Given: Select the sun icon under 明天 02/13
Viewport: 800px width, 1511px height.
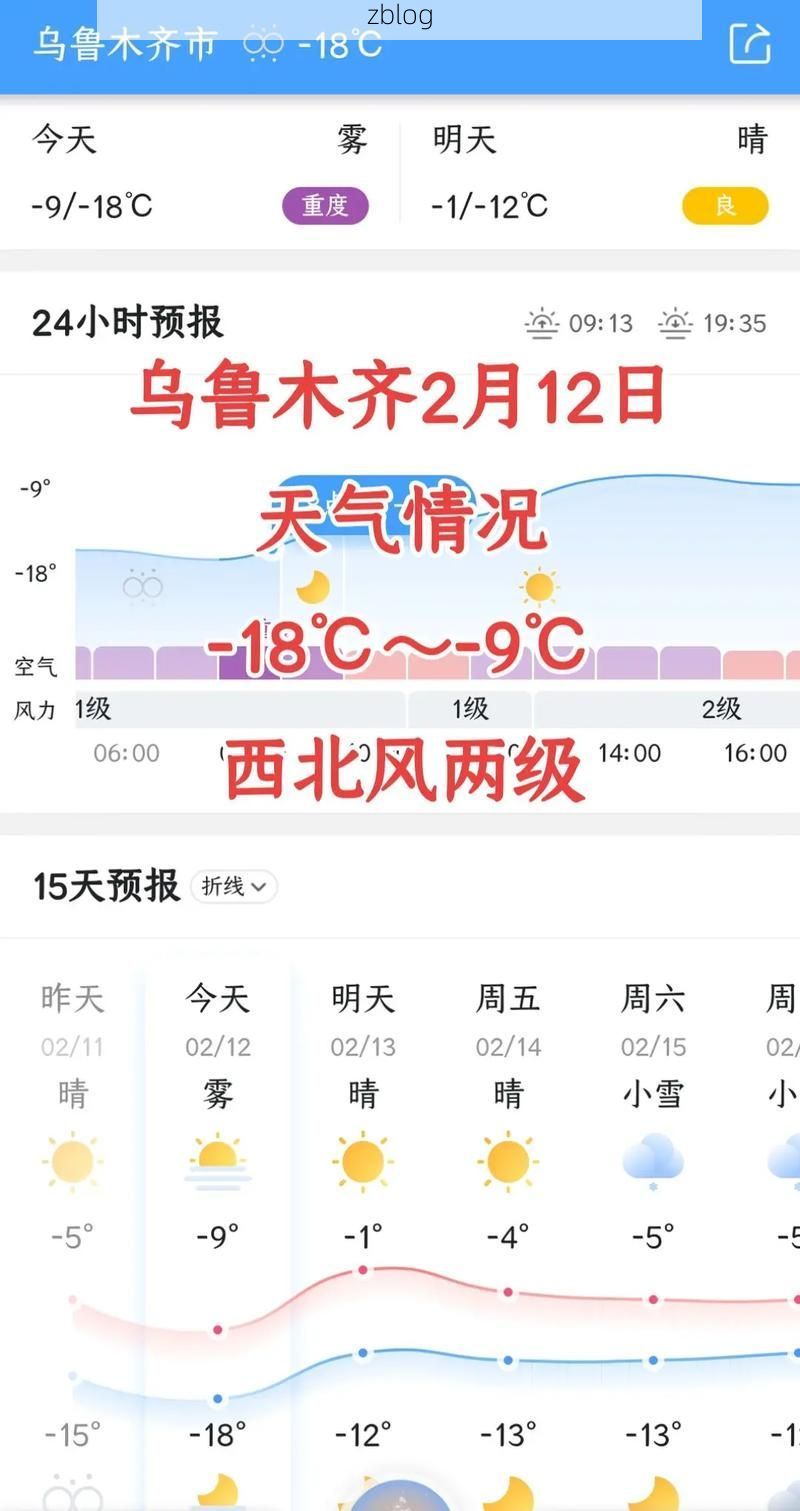Looking at the screenshot, I should [x=362, y=1160].
